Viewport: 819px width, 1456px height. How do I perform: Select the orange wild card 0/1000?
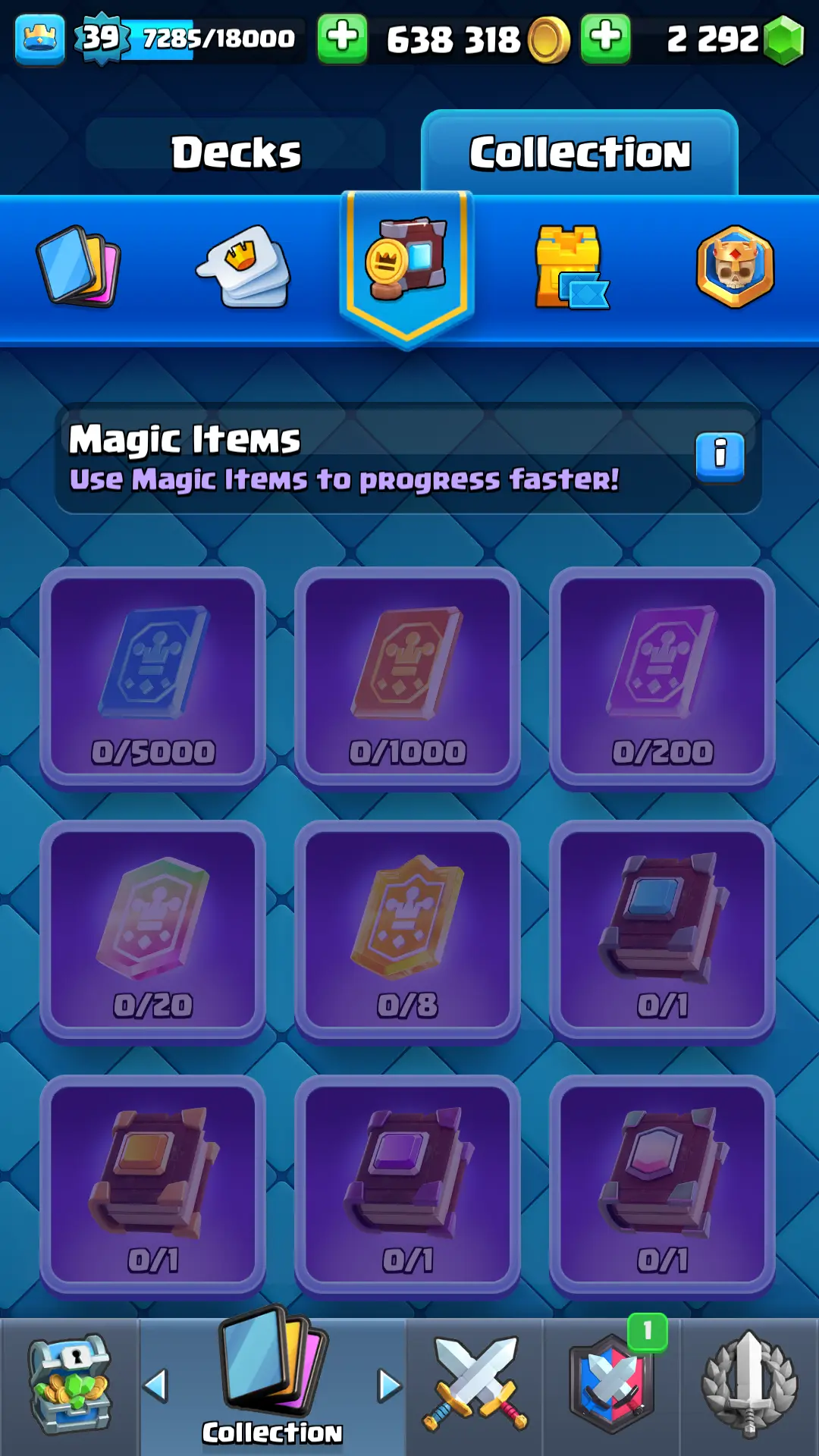click(407, 677)
